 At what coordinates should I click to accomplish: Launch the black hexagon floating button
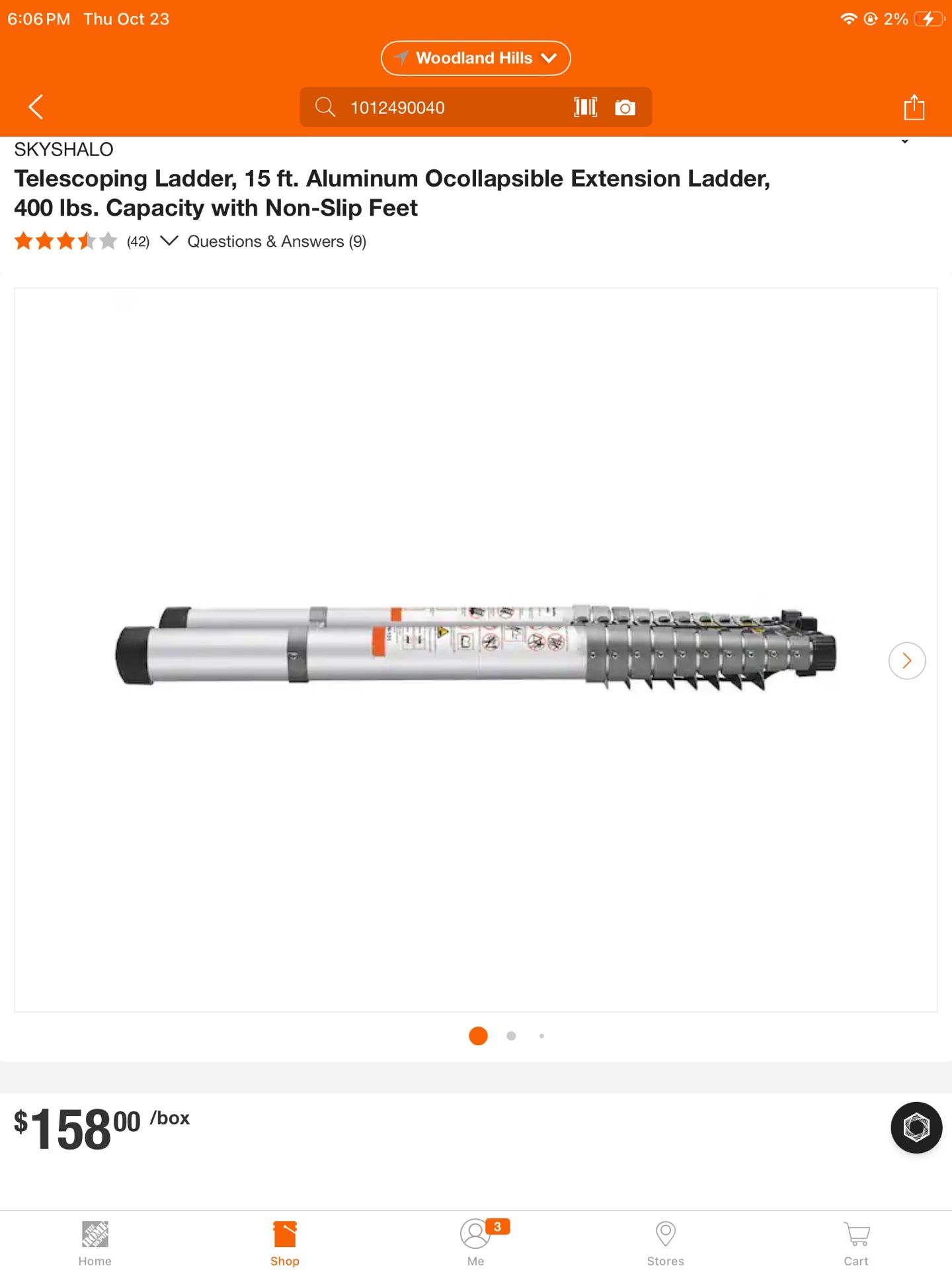(916, 1127)
